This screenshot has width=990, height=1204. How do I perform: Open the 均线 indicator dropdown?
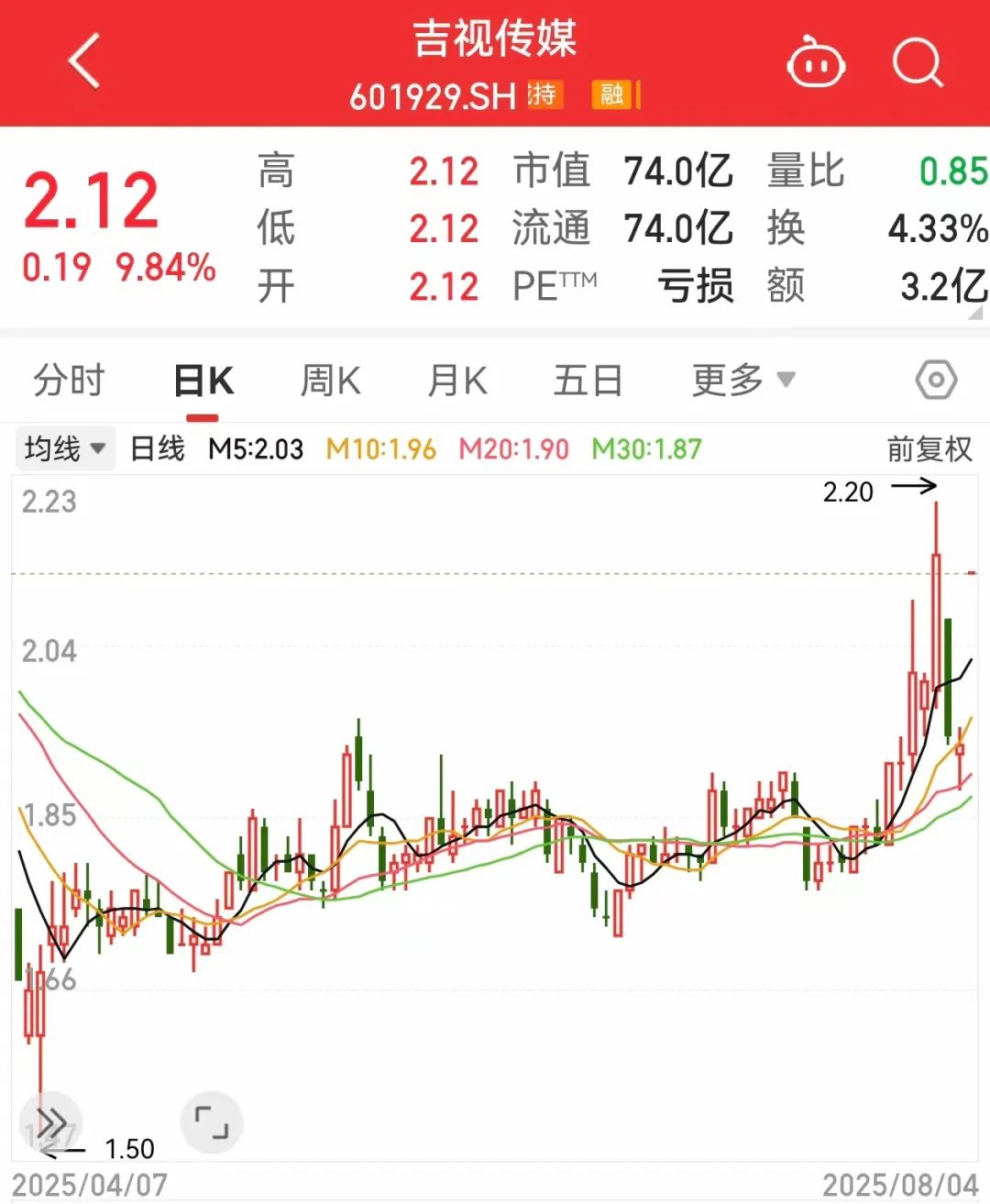coord(64,449)
